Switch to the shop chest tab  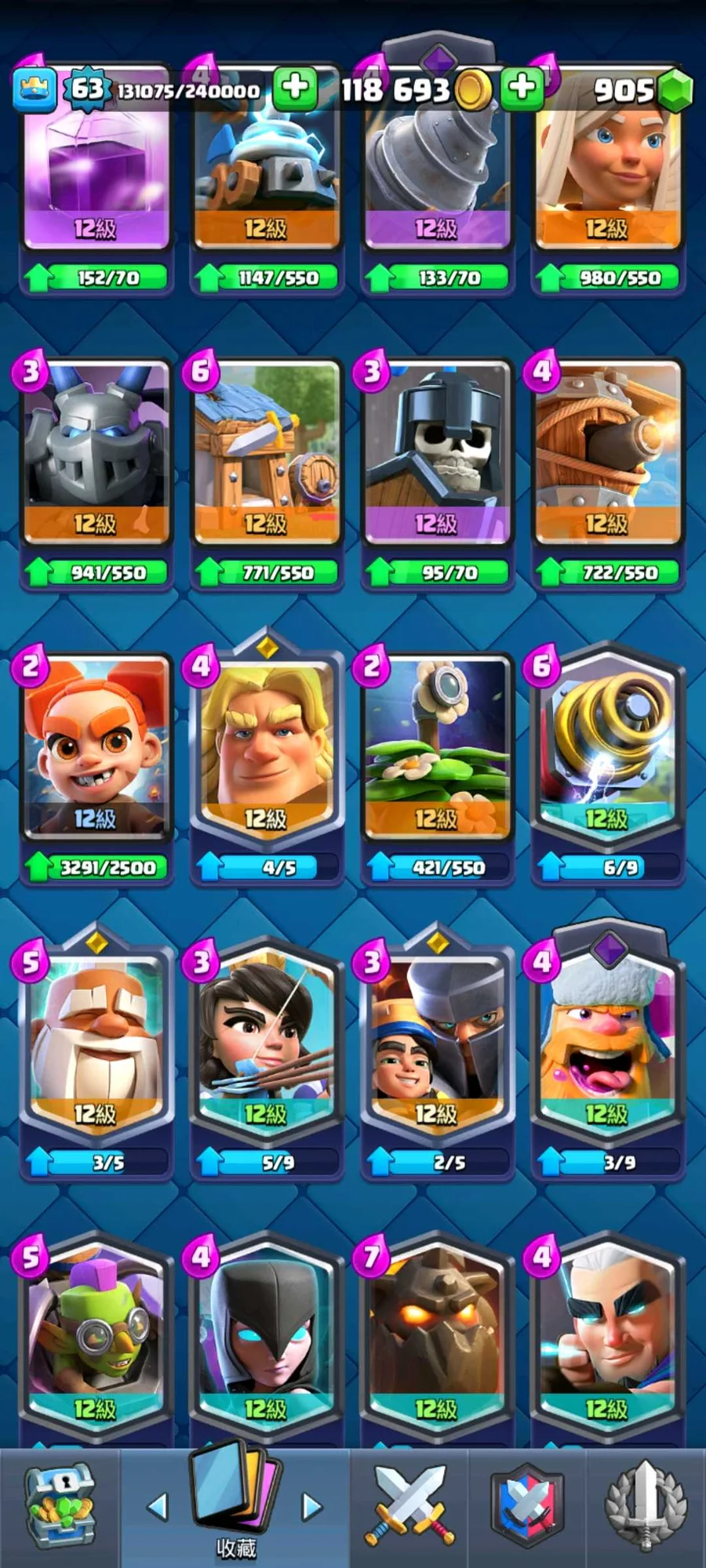pos(59,1507)
